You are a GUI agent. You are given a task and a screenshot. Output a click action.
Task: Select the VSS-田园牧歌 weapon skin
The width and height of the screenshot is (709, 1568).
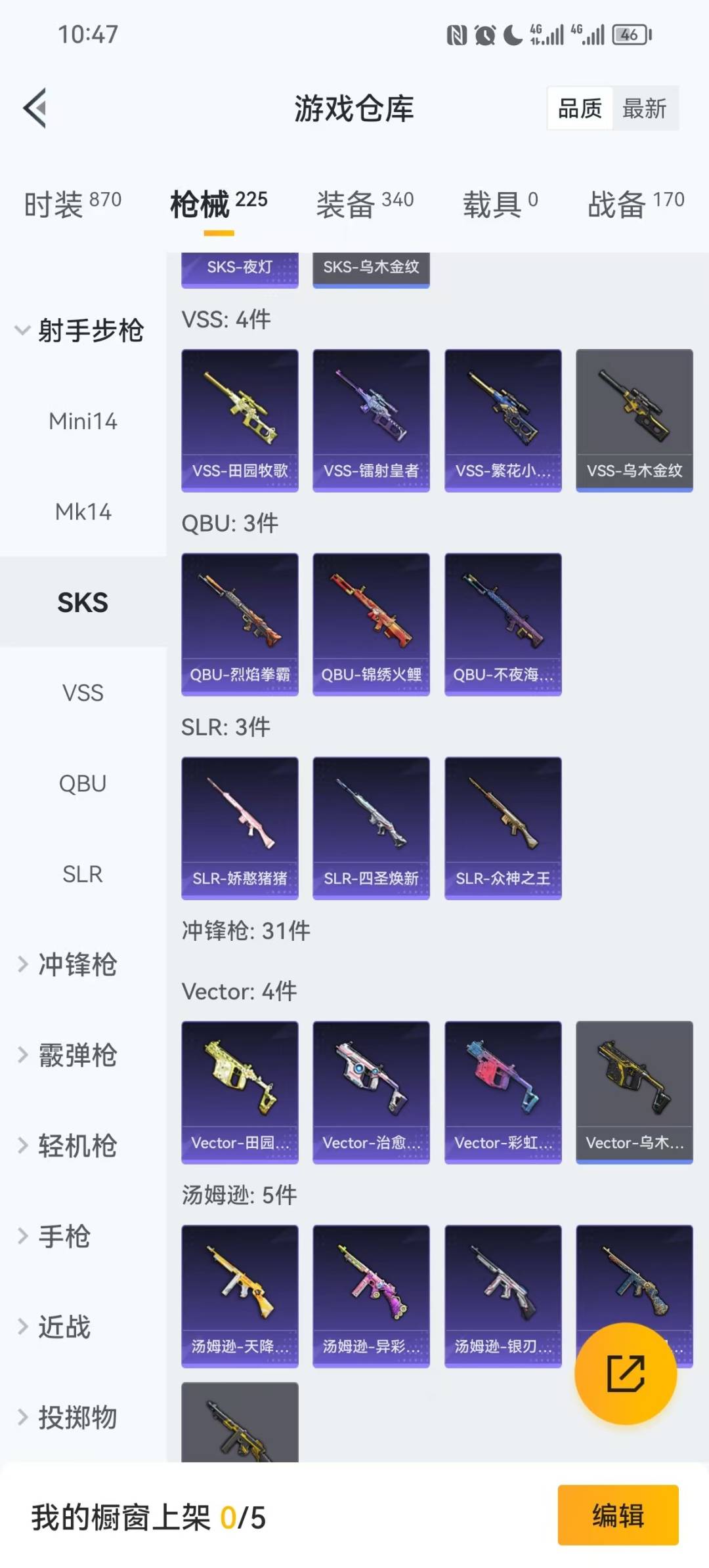tap(240, 418)
